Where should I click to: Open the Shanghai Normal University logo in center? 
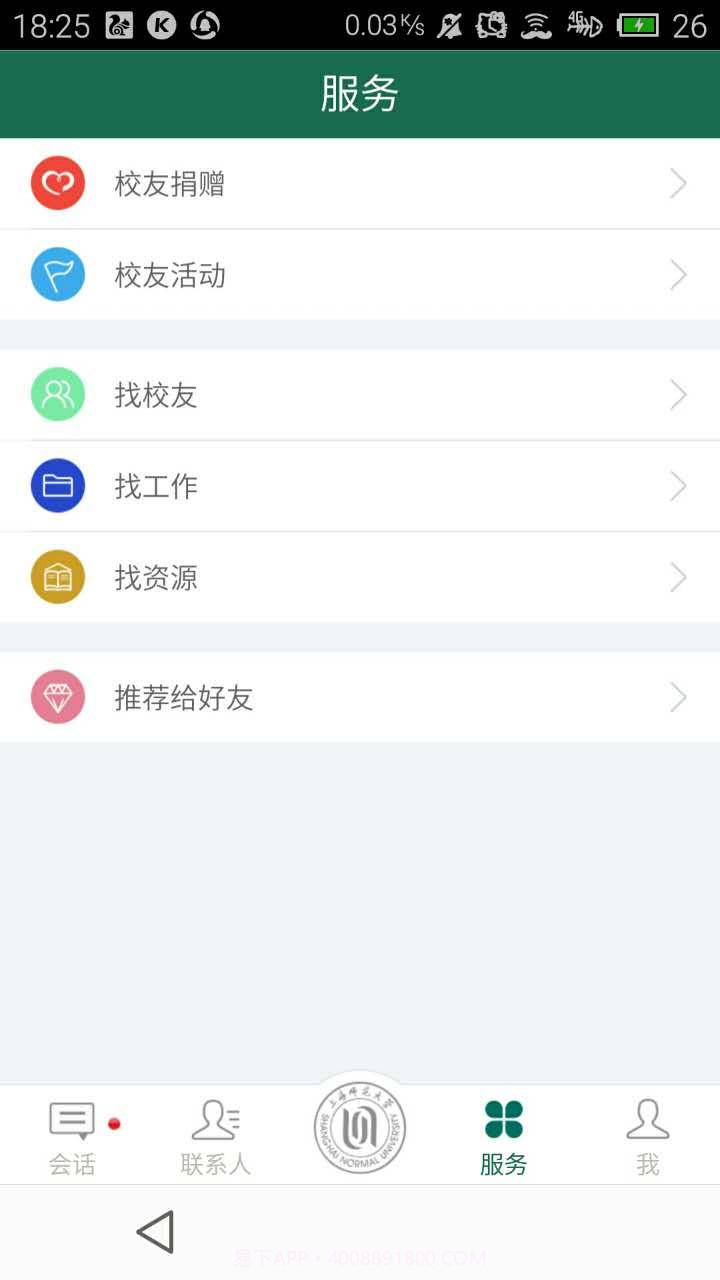[x=360, y=1126]
